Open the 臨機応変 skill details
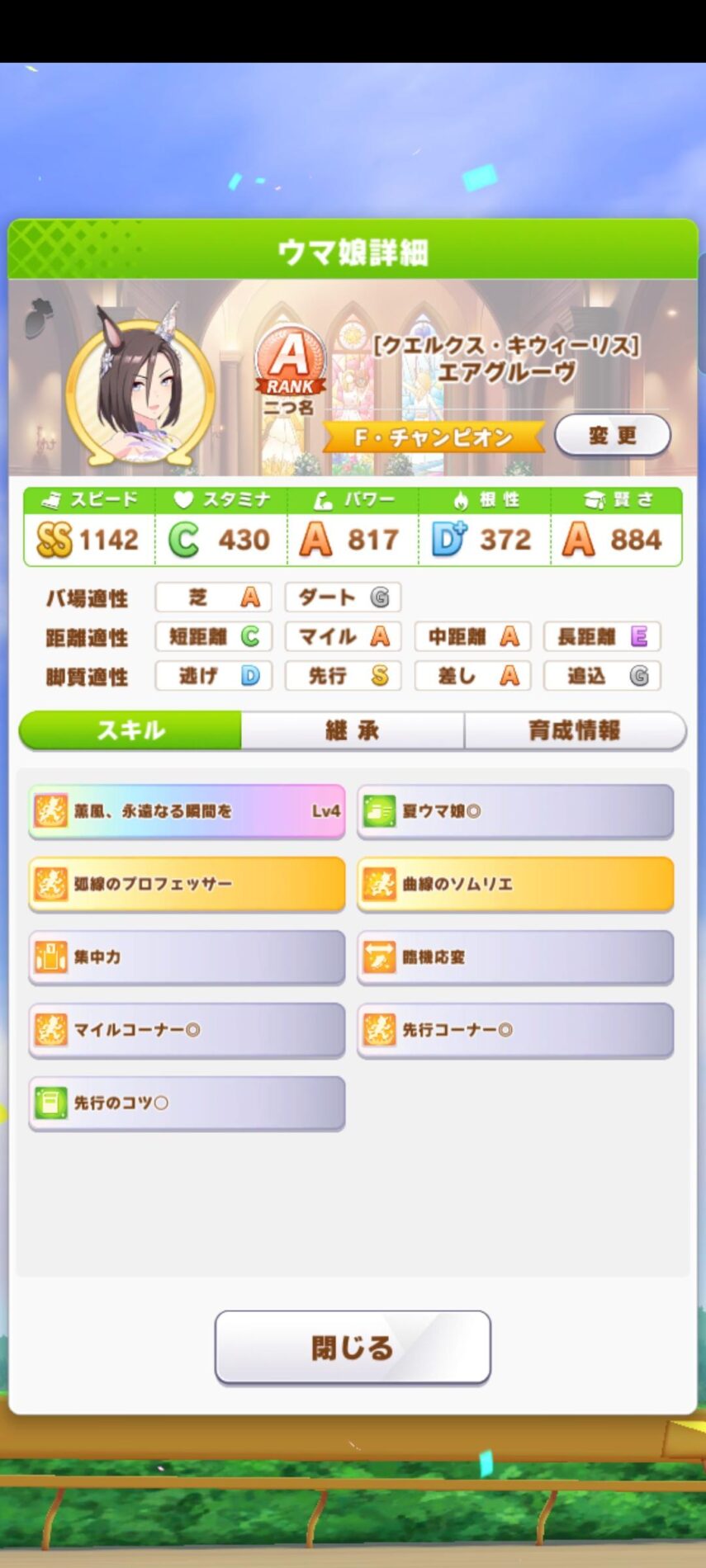The height and width of the screenshot is (1568, 706). point(515,957)
